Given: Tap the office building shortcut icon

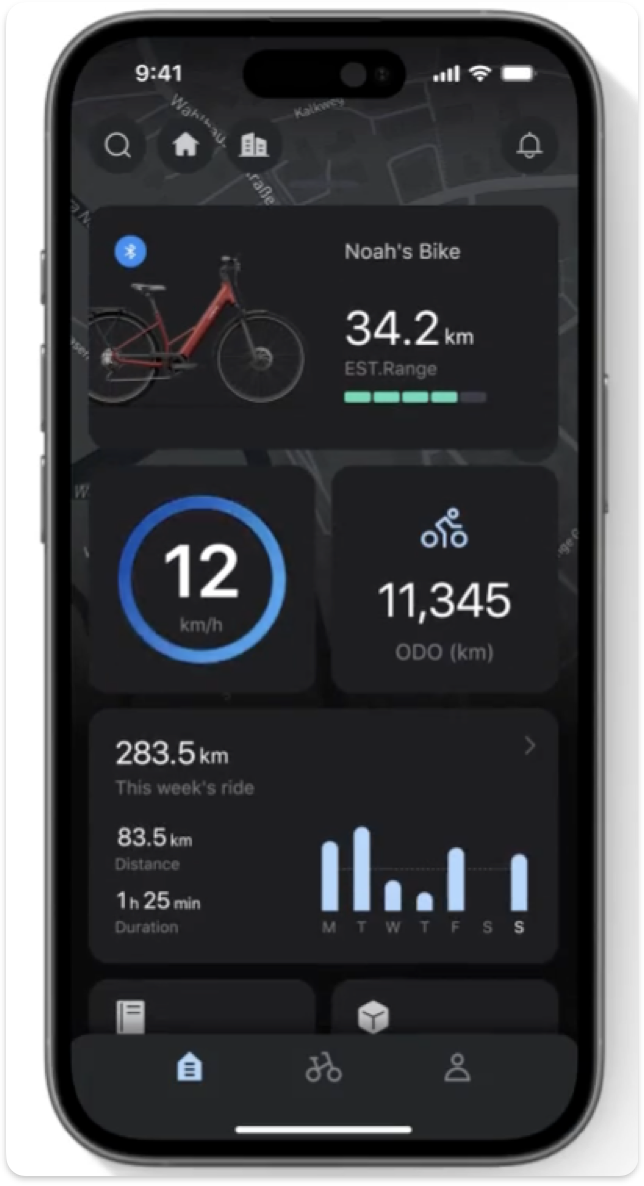Looking at the screenshot, I should click(253, 146).
